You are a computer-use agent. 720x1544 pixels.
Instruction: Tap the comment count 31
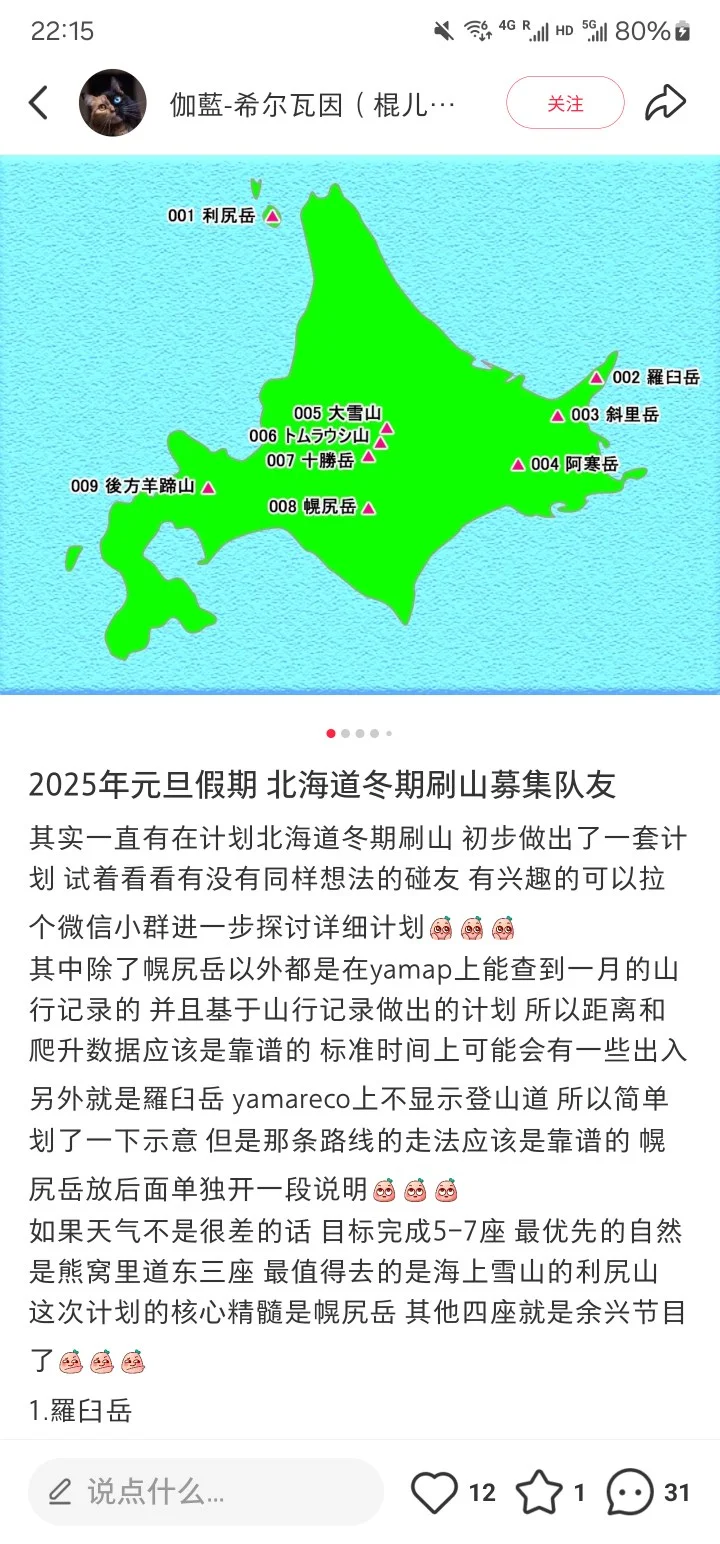[676, 1492]
